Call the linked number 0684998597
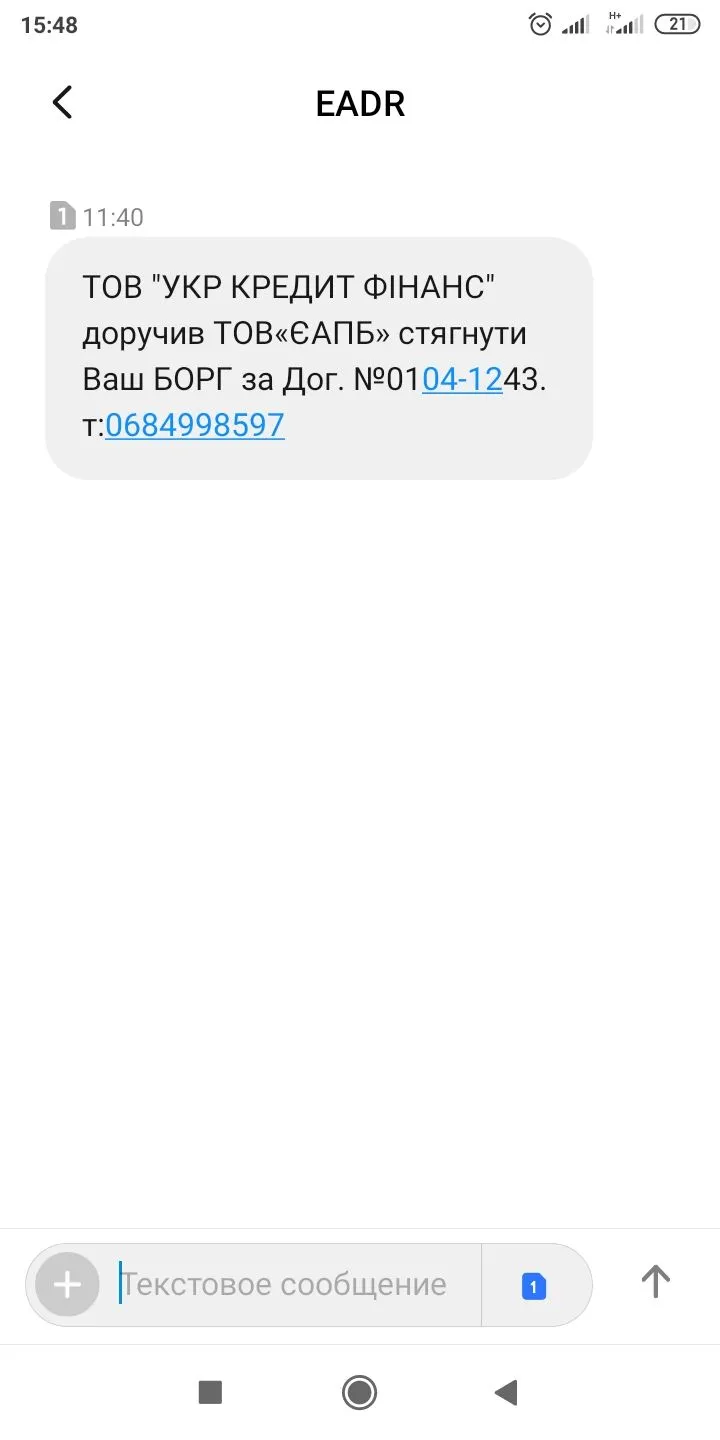Viewport: 720px width, 1440px height. tap(195, 426)
